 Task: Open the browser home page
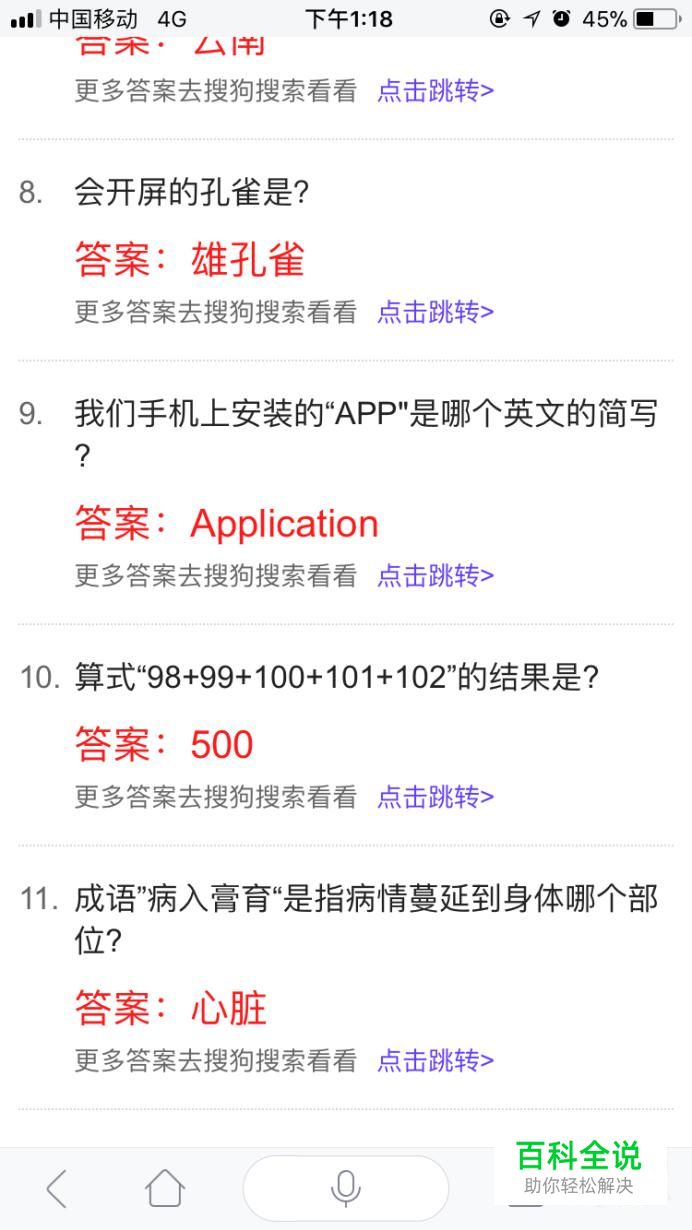[x=165, y=1188]
